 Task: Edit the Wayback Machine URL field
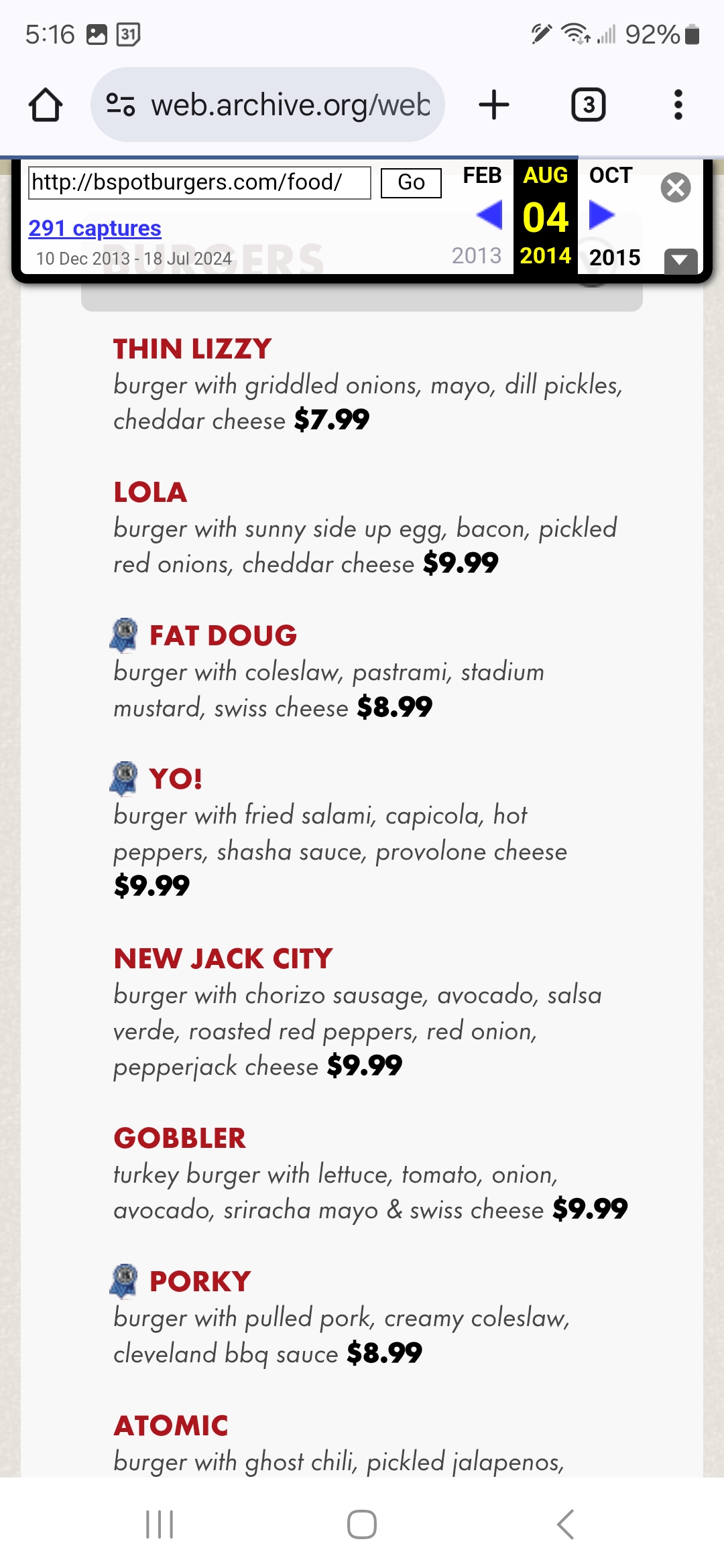tap(199, 183)
